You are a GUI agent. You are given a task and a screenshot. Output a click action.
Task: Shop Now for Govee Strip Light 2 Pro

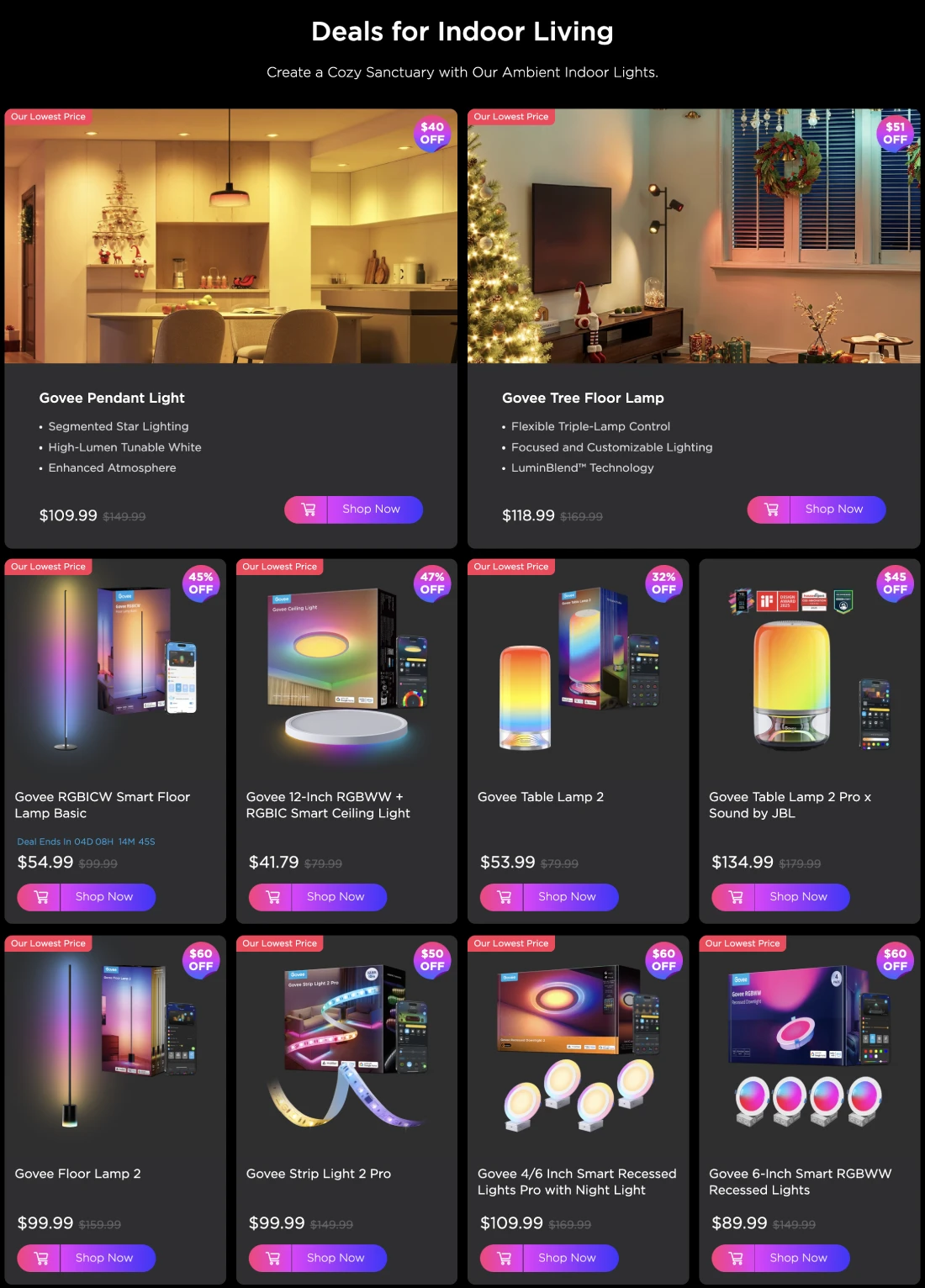point(336,1259)
